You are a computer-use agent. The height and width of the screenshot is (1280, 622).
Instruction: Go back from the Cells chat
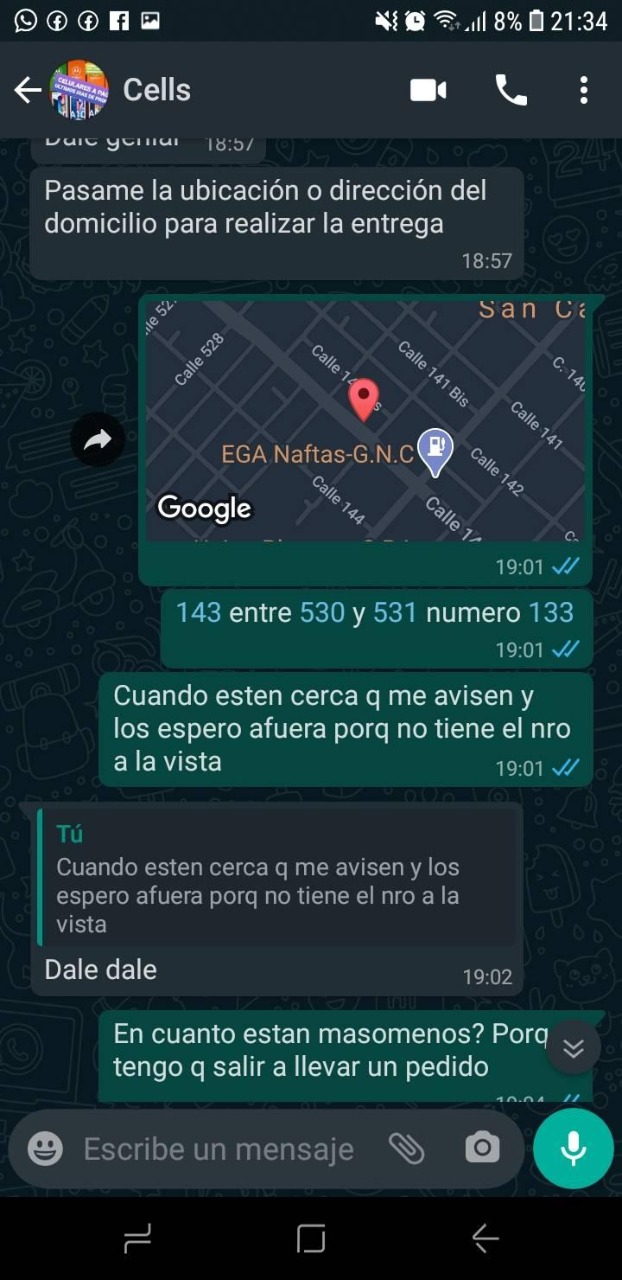27,90
